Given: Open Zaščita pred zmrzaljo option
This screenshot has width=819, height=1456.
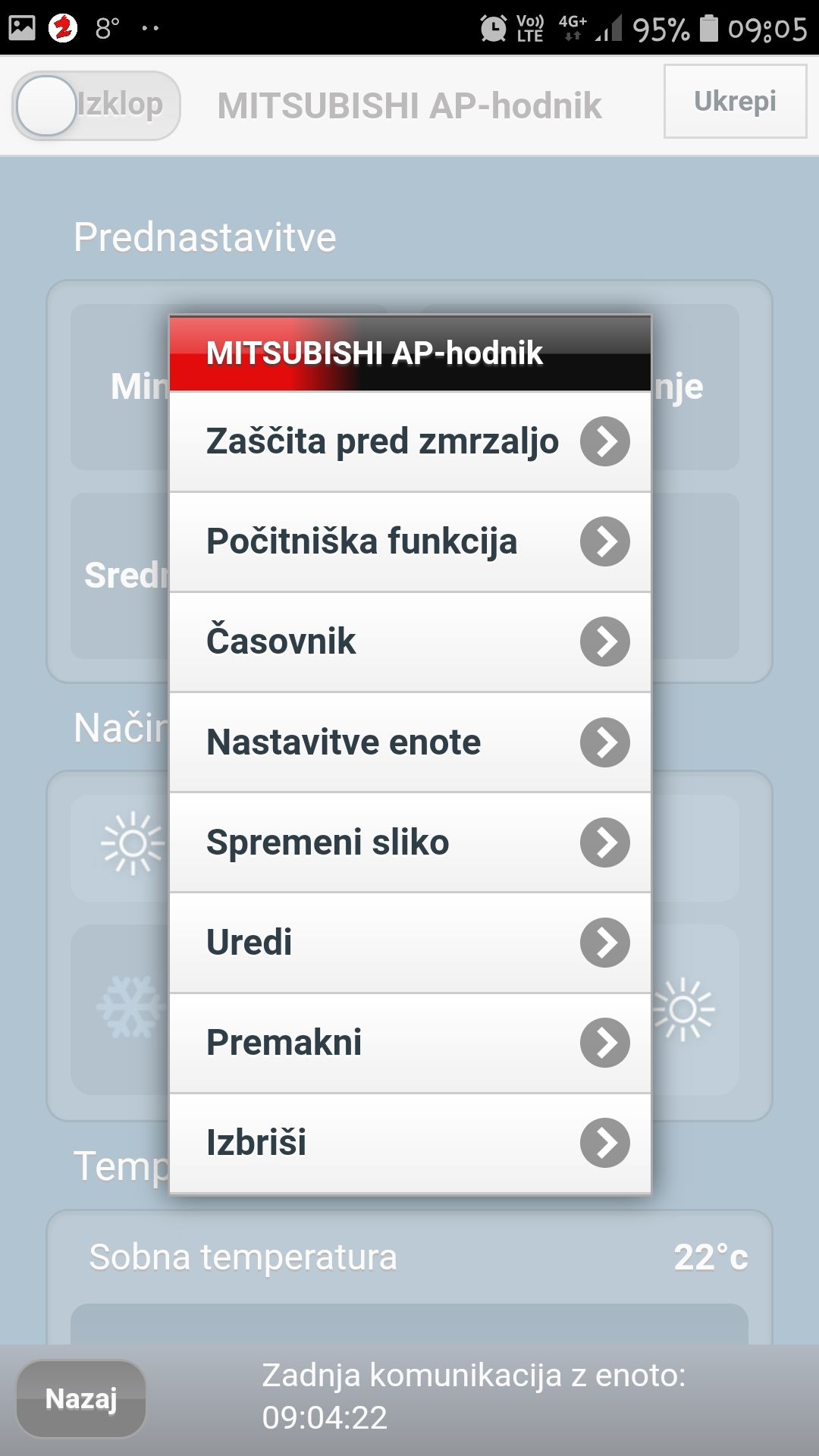Looking at the screenshot, I should click(x=409, y=441).
